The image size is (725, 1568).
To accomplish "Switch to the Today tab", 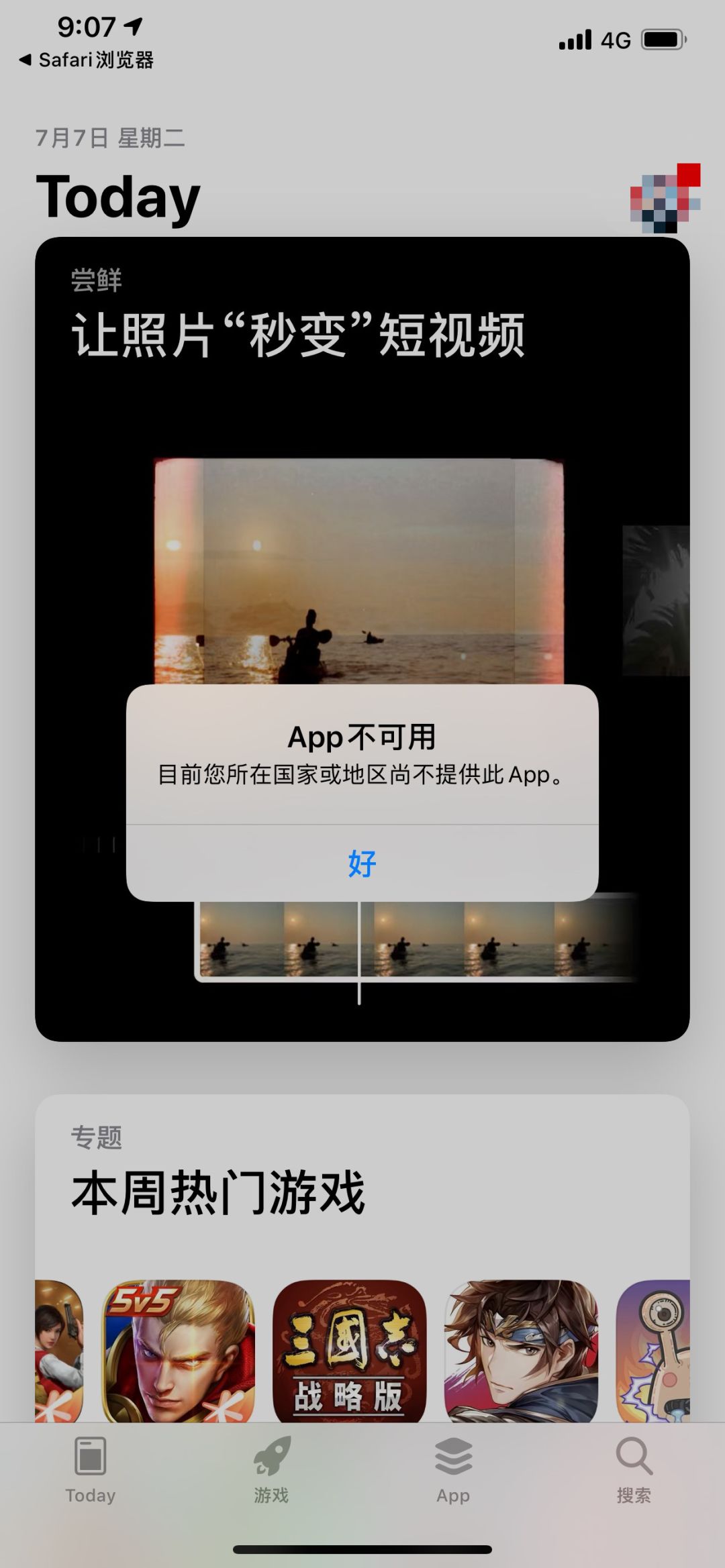I will [x=90, y=1473].
